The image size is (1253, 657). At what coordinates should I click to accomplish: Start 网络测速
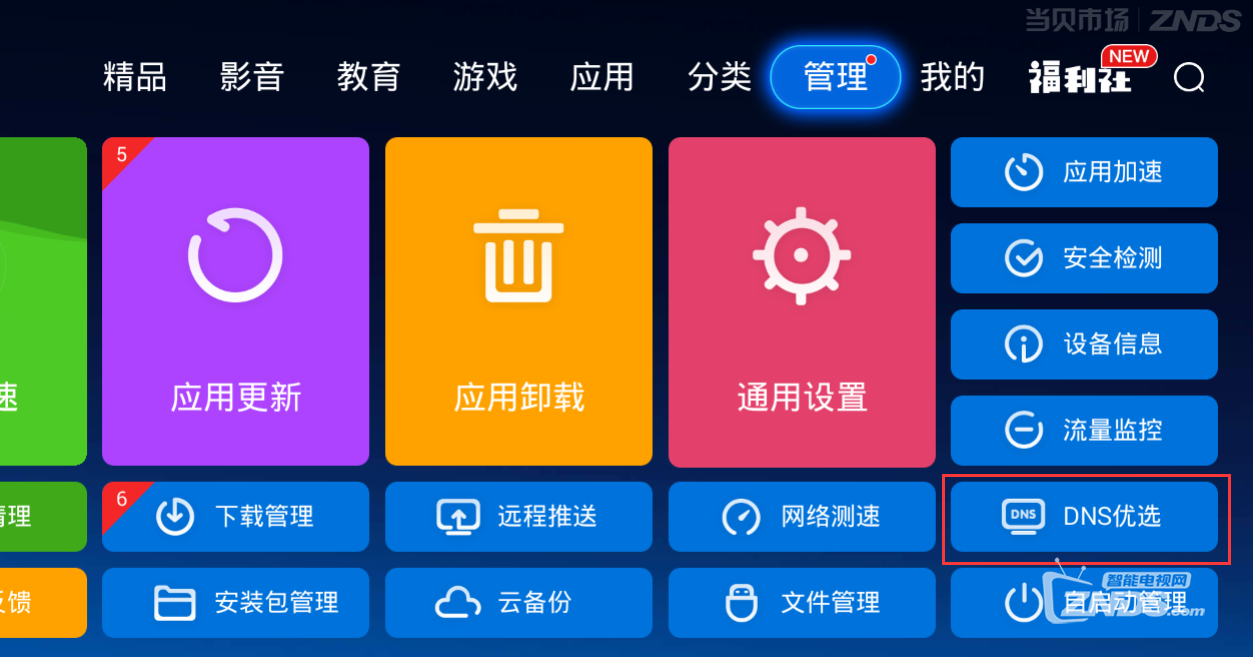801,516
